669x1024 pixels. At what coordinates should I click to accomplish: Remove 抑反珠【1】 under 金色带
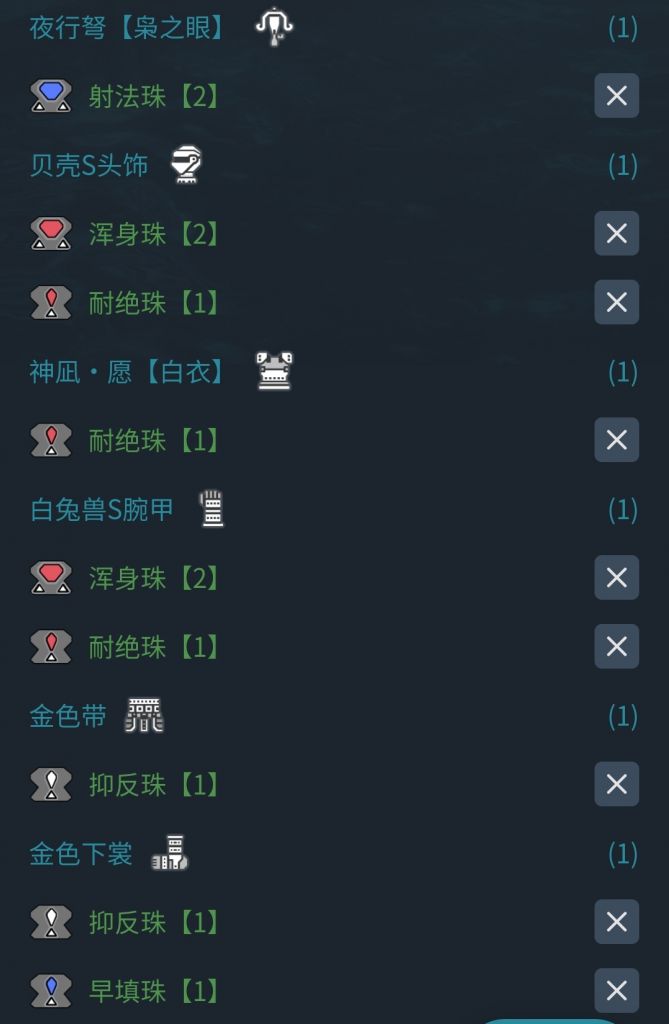pos(616,785)
